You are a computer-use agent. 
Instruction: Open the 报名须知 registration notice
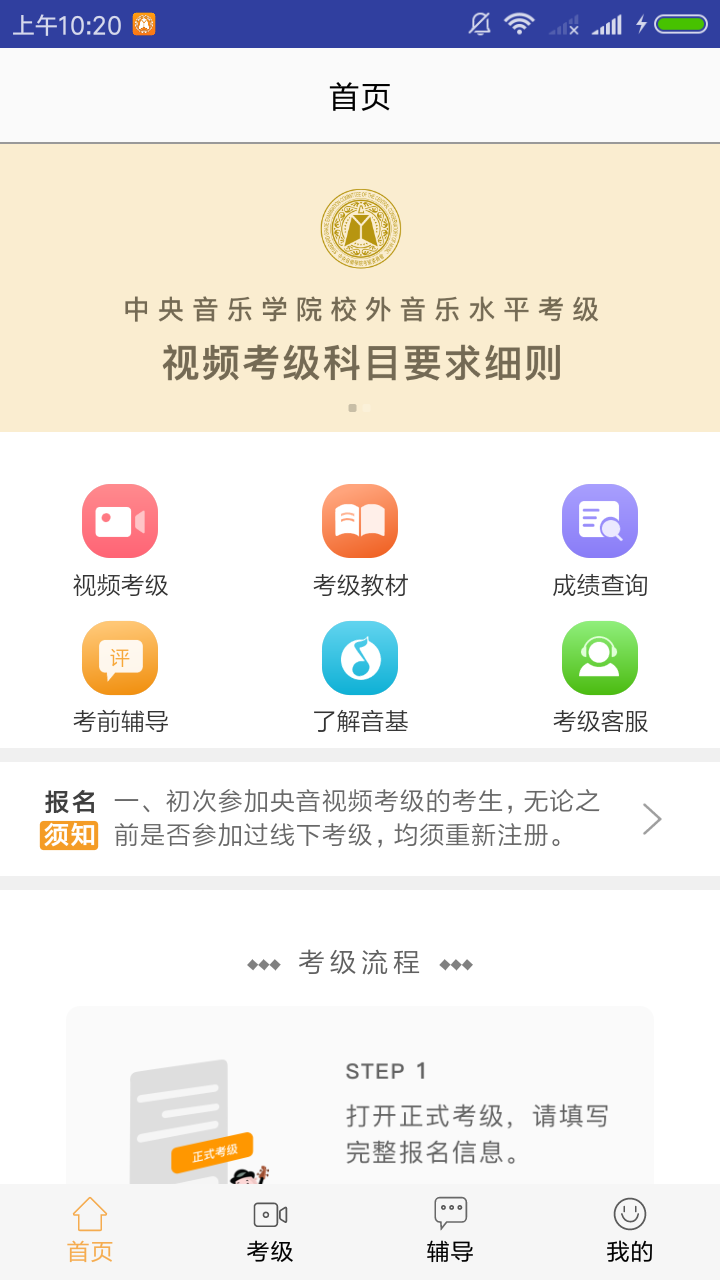pyautogui.click(x=360, y=819)
